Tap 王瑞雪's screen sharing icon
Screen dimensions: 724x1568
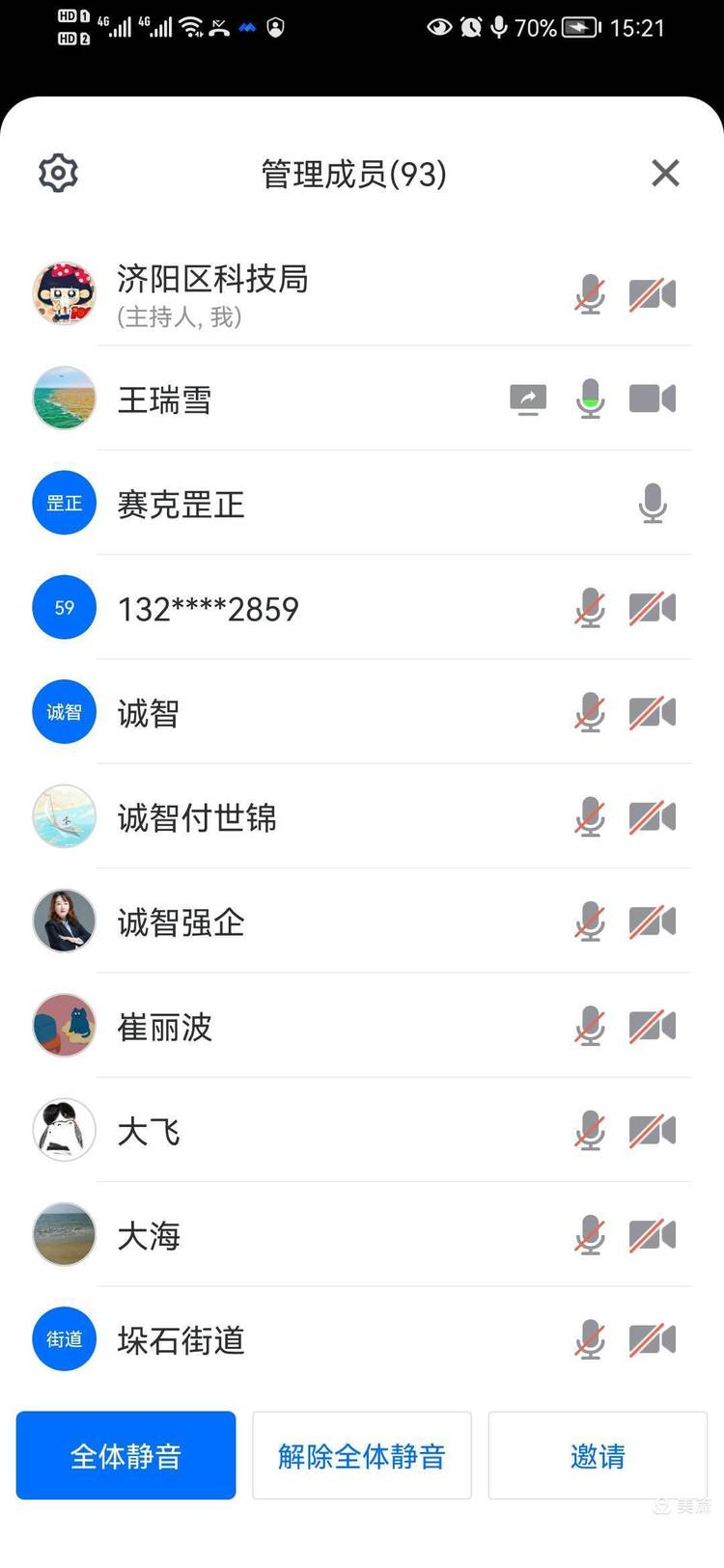click(528, 399)
